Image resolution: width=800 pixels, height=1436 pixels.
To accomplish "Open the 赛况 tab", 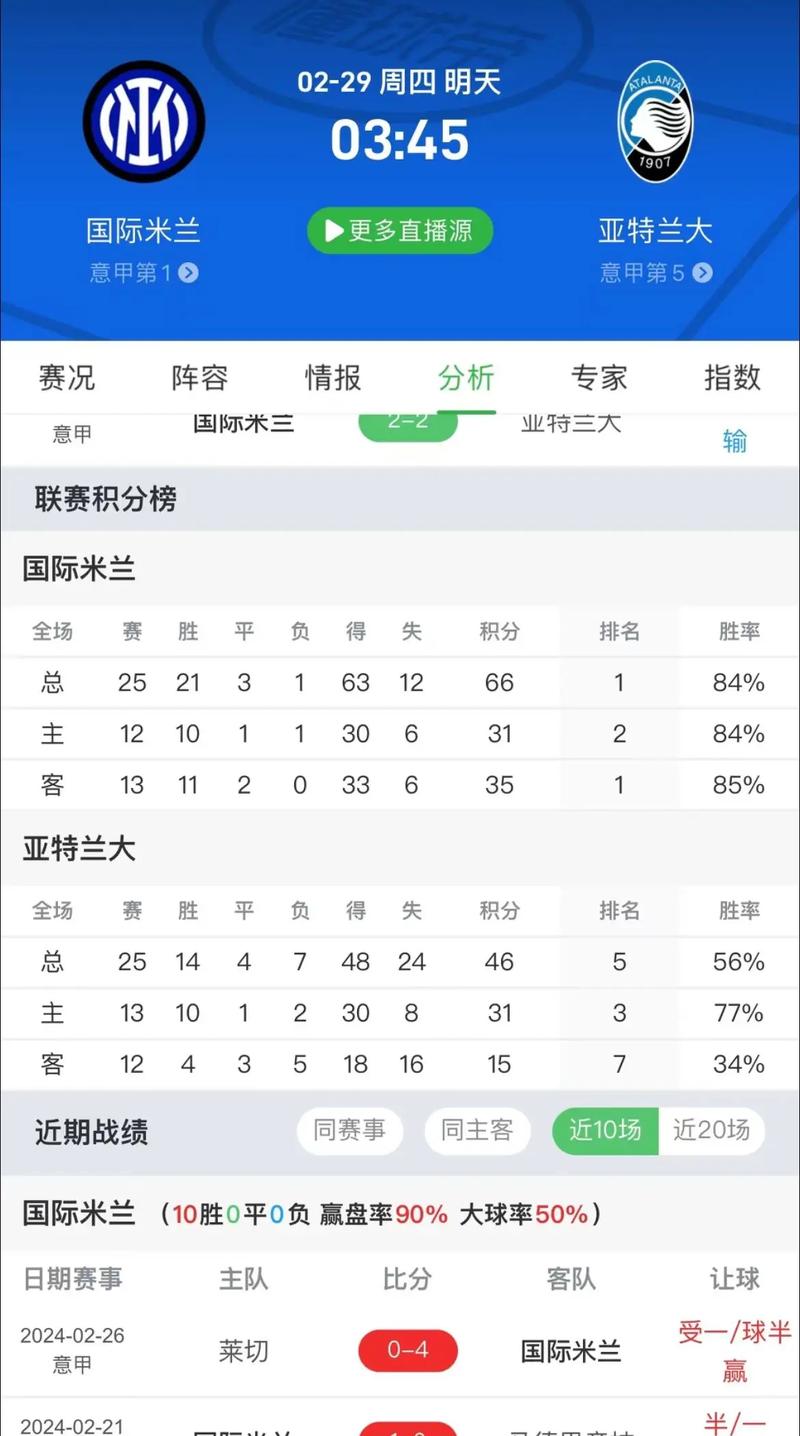I will pos(67,378).
